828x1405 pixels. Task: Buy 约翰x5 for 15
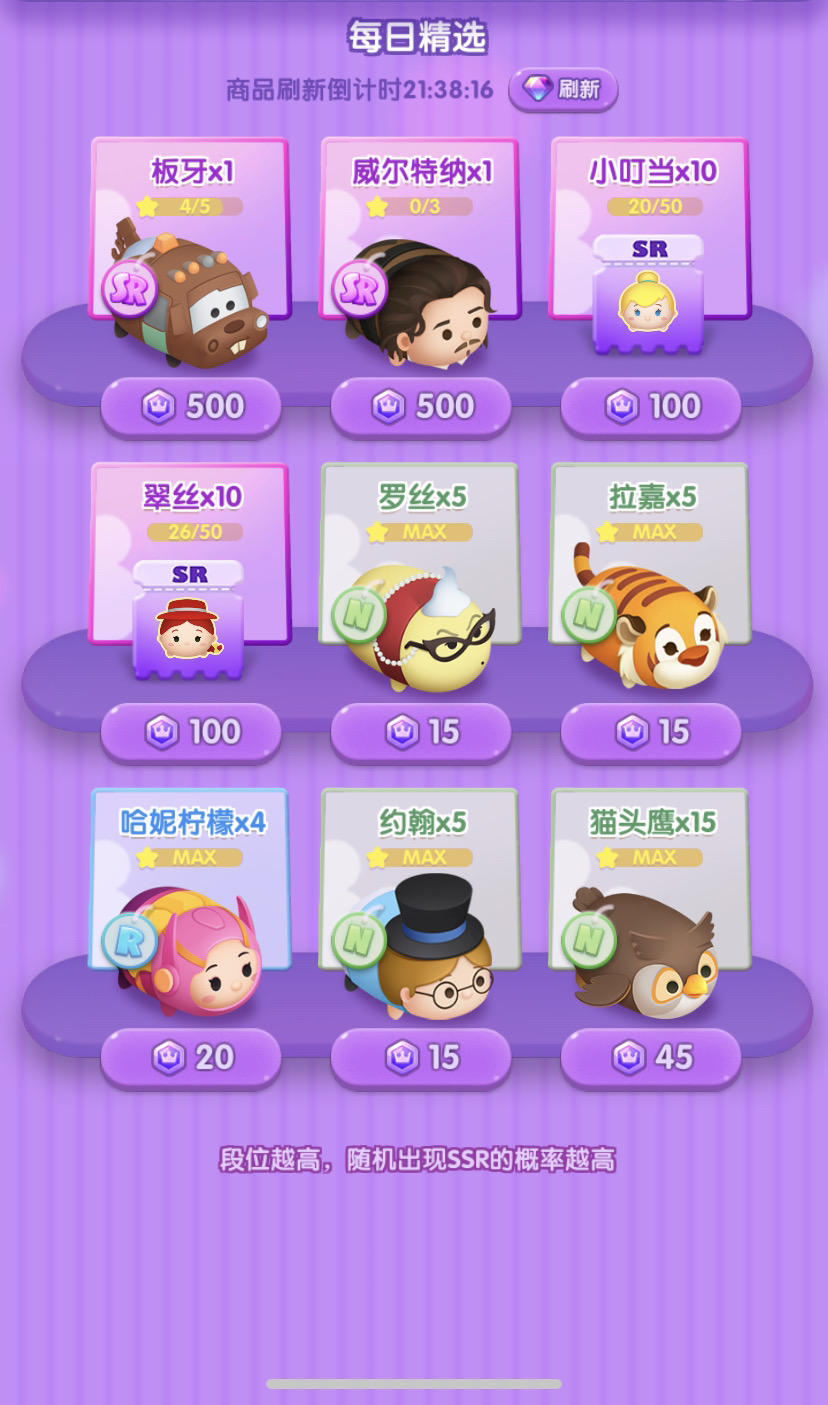click(421, 1057)
